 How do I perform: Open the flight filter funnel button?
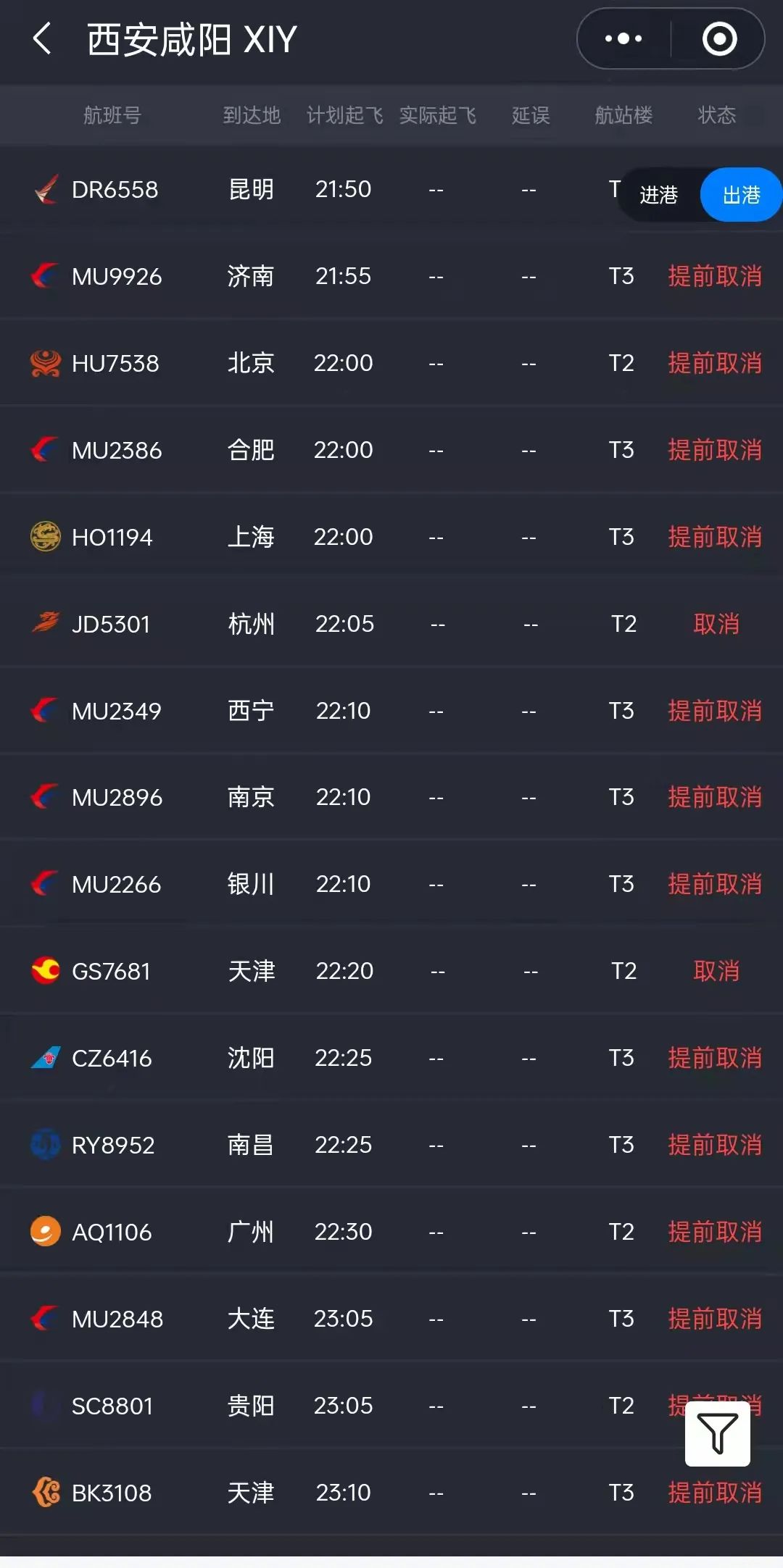pos(718,1433)
